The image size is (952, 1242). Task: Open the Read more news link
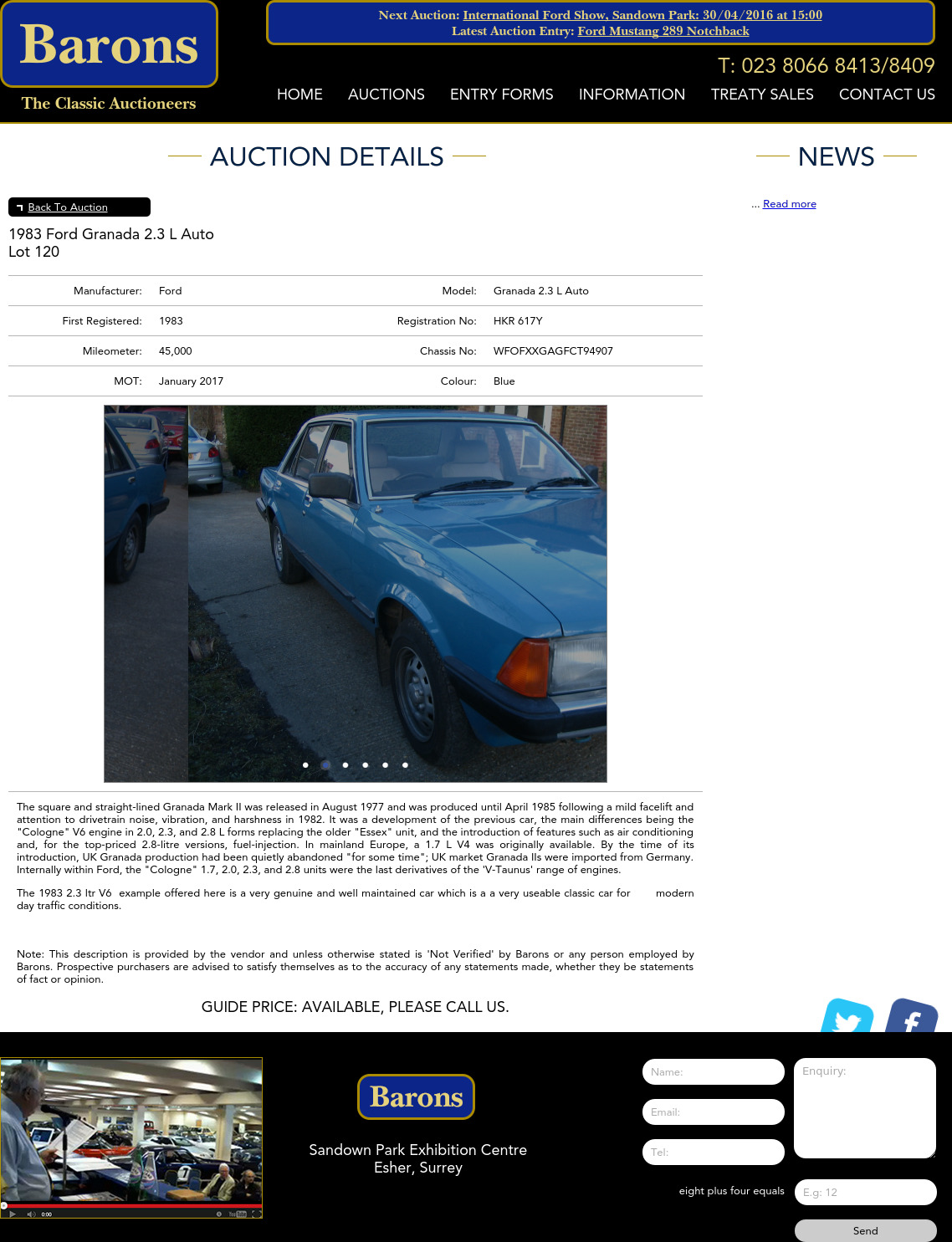(789, 204)
